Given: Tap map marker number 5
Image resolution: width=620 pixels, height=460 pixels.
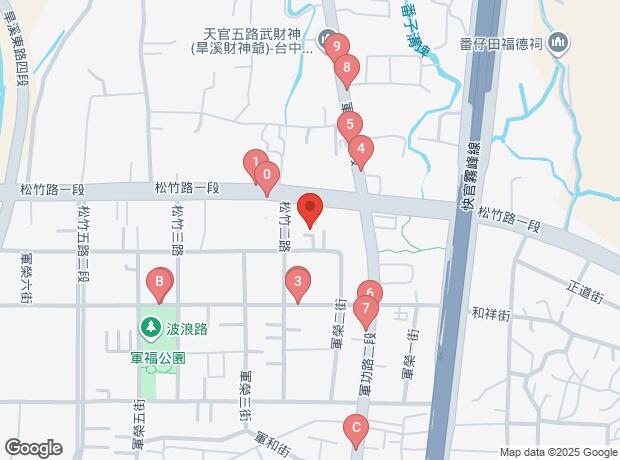Looking at the screenshot, I should [349, 125].
